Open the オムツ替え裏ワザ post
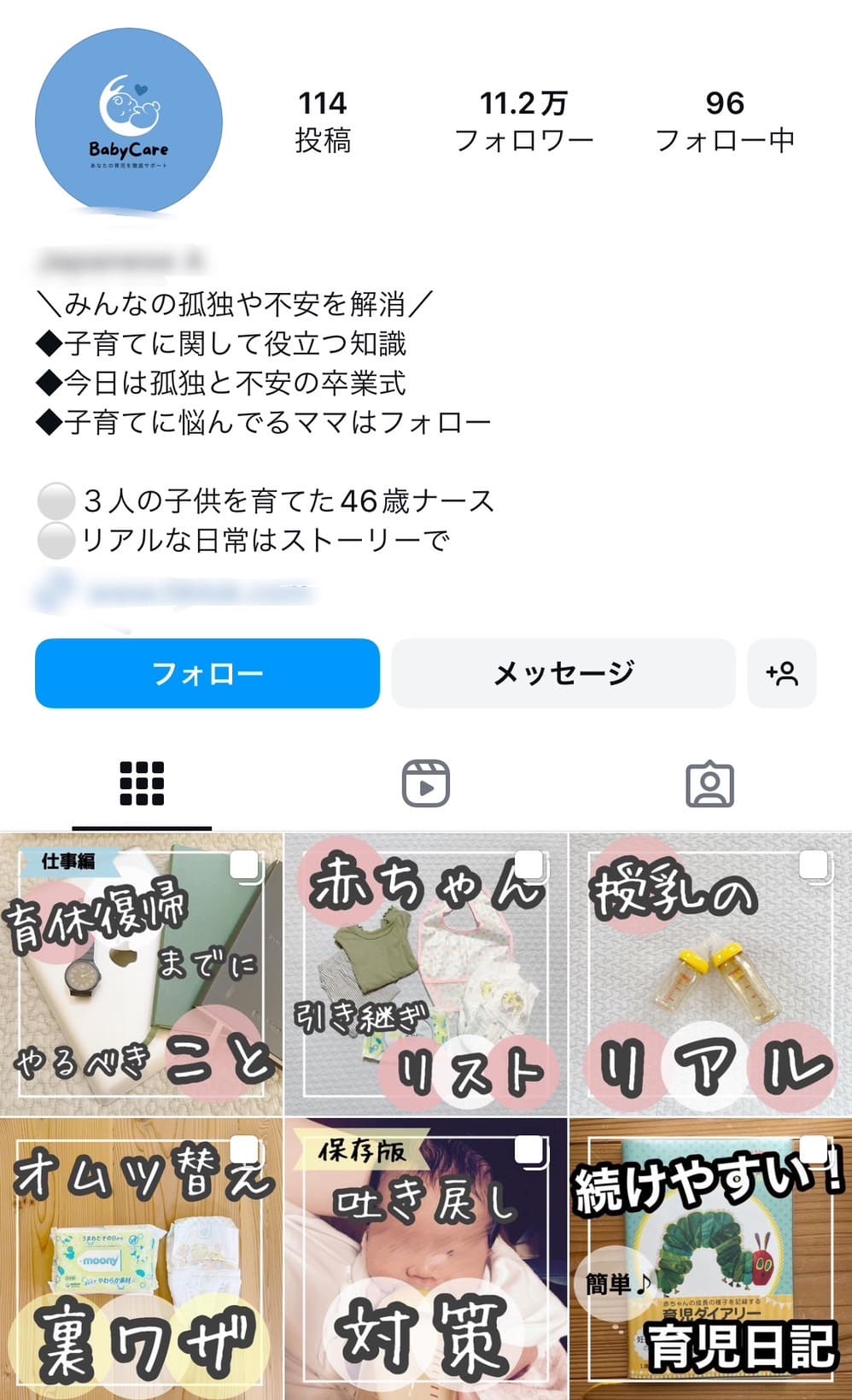852x1400 pixels. [141, 1259]
